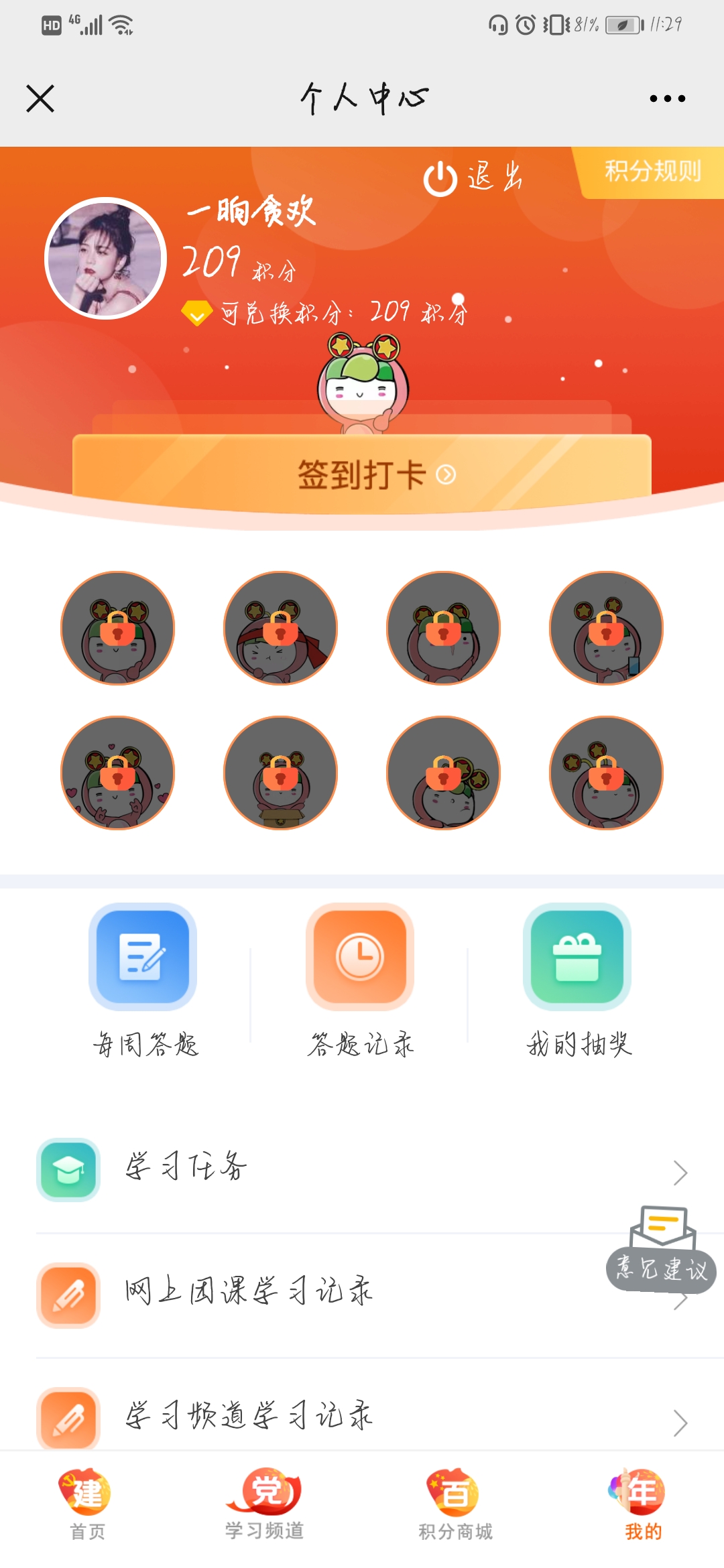This screenshot has width=724, height=1568.
Task: Tap 退出 to log out
Action: click(x=473, y=178)
